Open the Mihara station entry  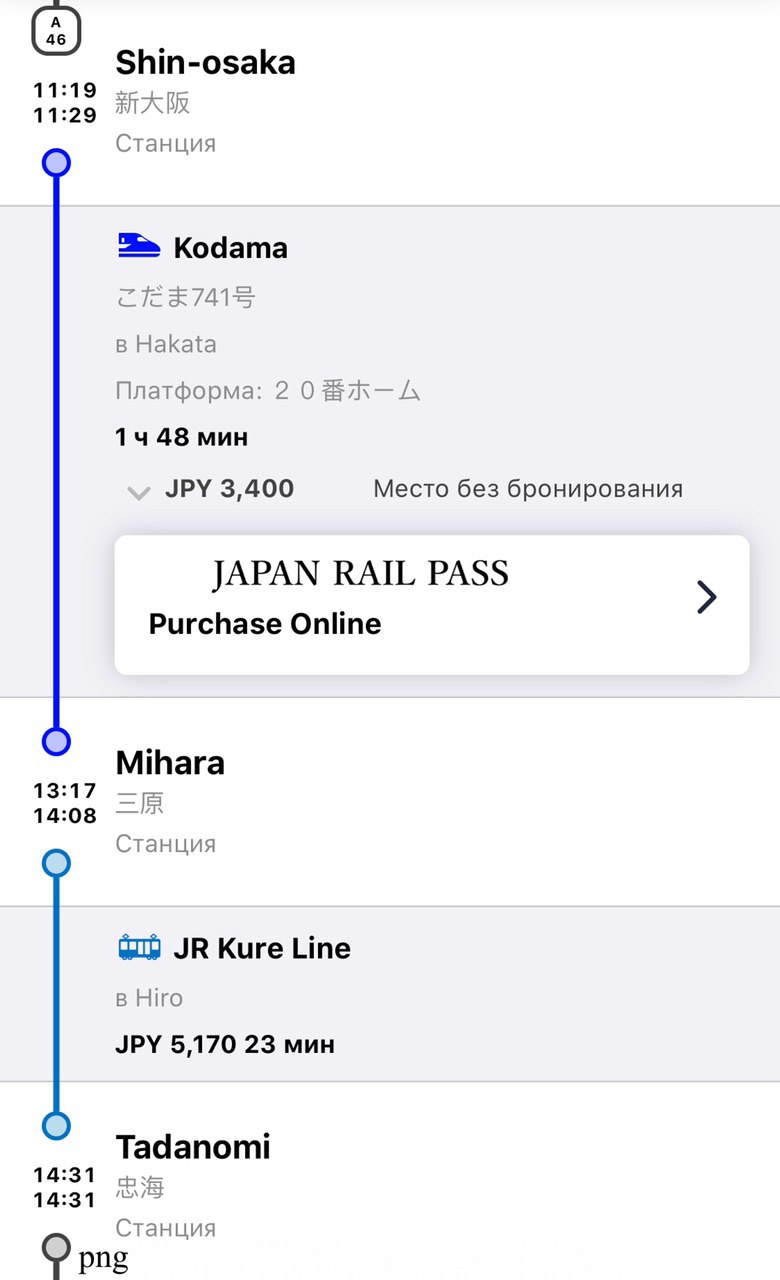[390, 802]
